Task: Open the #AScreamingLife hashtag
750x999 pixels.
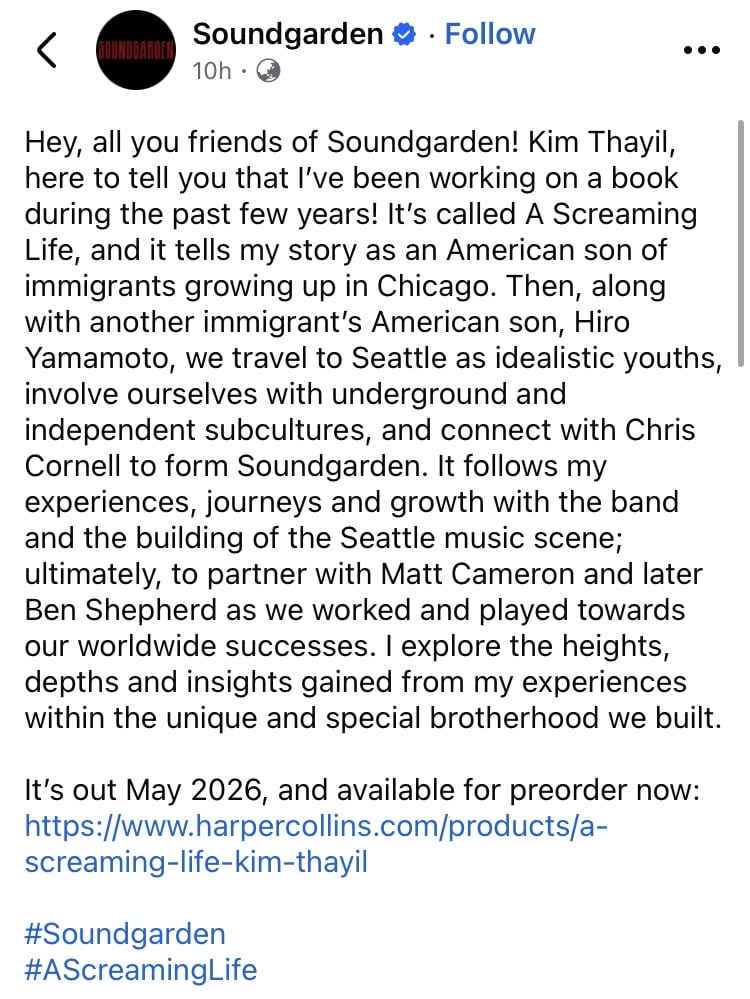Action: click(141, 969)
